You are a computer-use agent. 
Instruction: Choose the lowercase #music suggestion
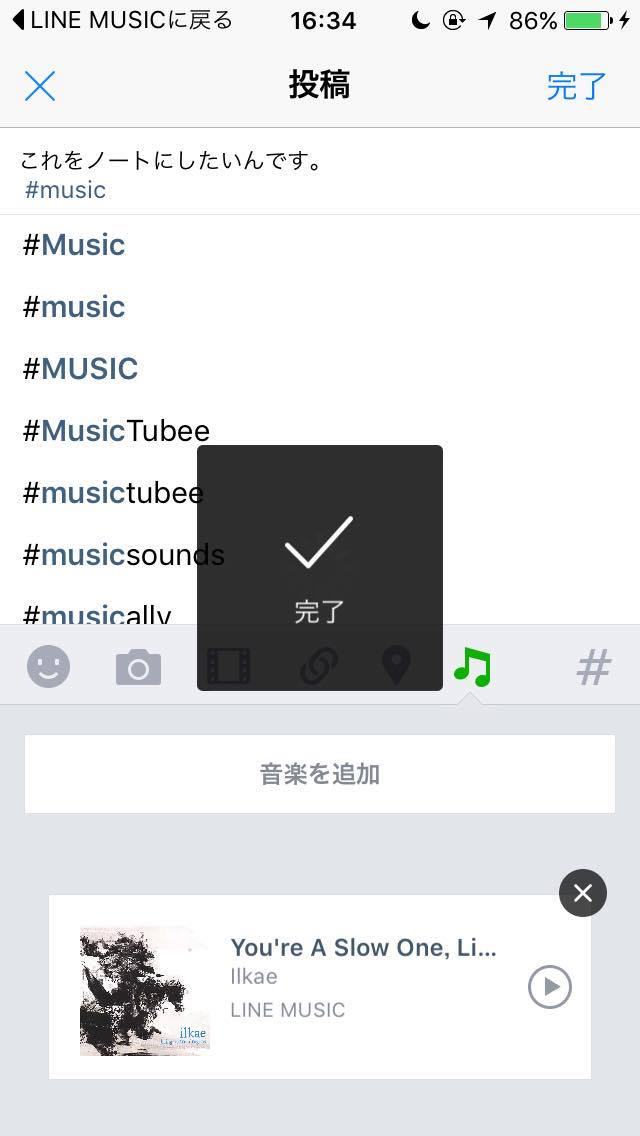(x=75, y=307)
